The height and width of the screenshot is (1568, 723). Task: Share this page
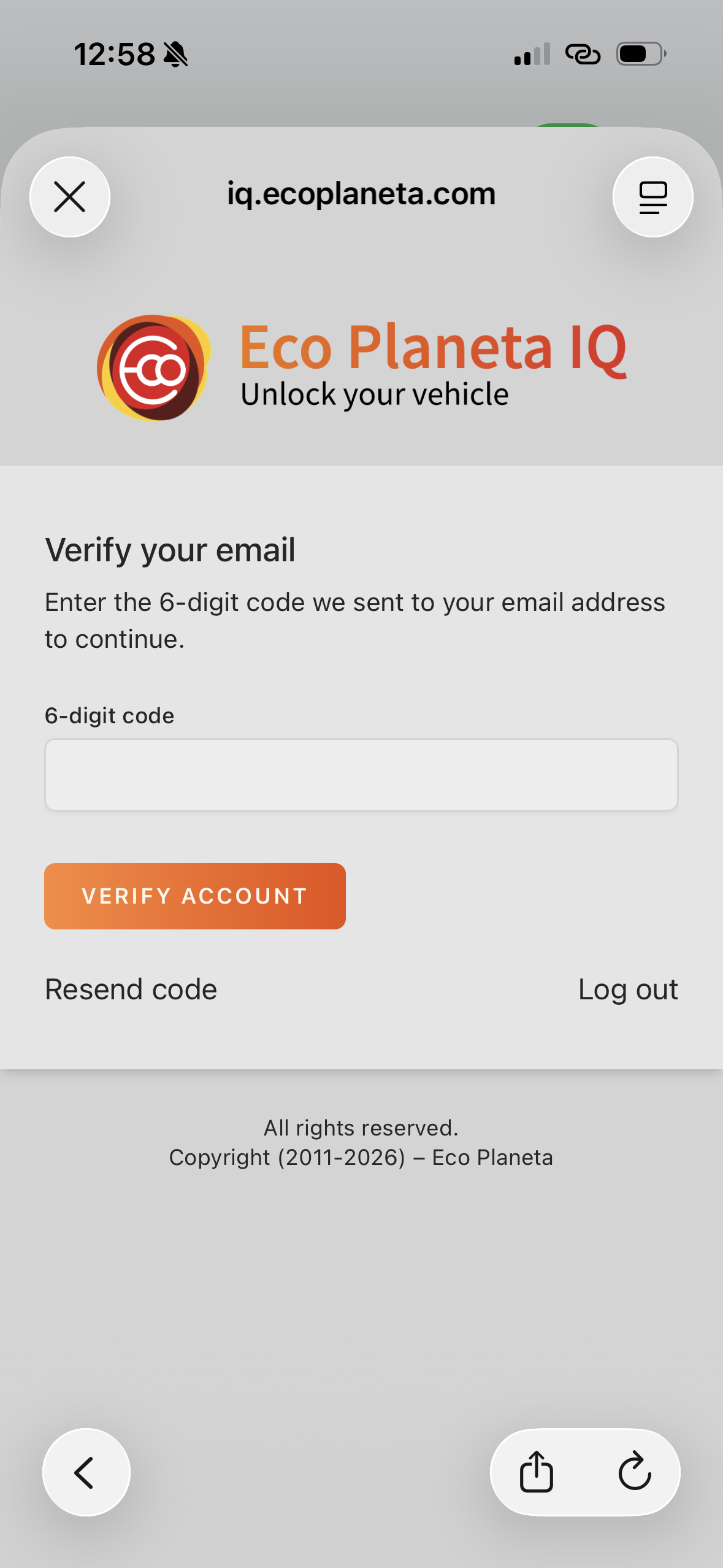537,1472
